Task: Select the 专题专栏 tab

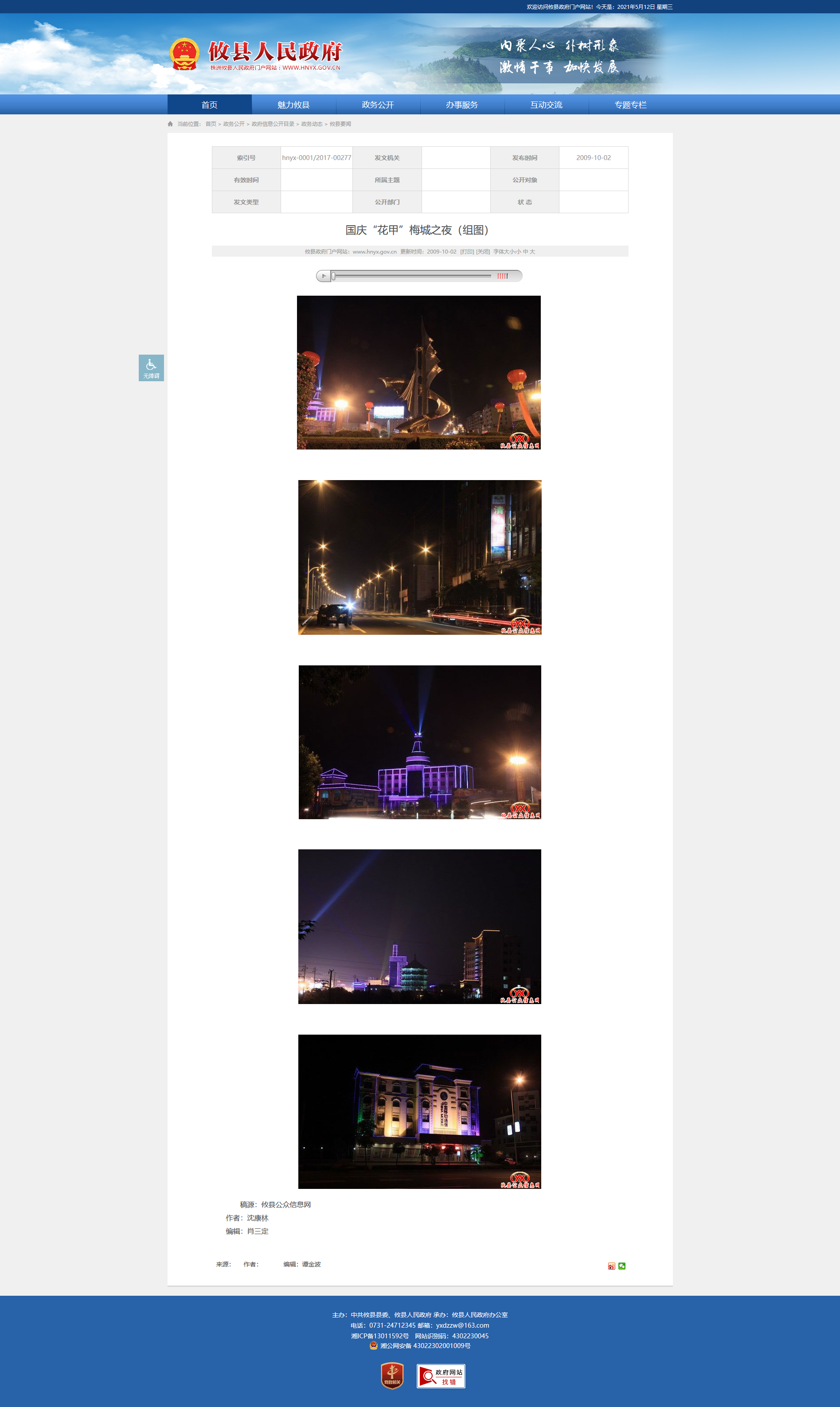Action: [x=631, y=105]
